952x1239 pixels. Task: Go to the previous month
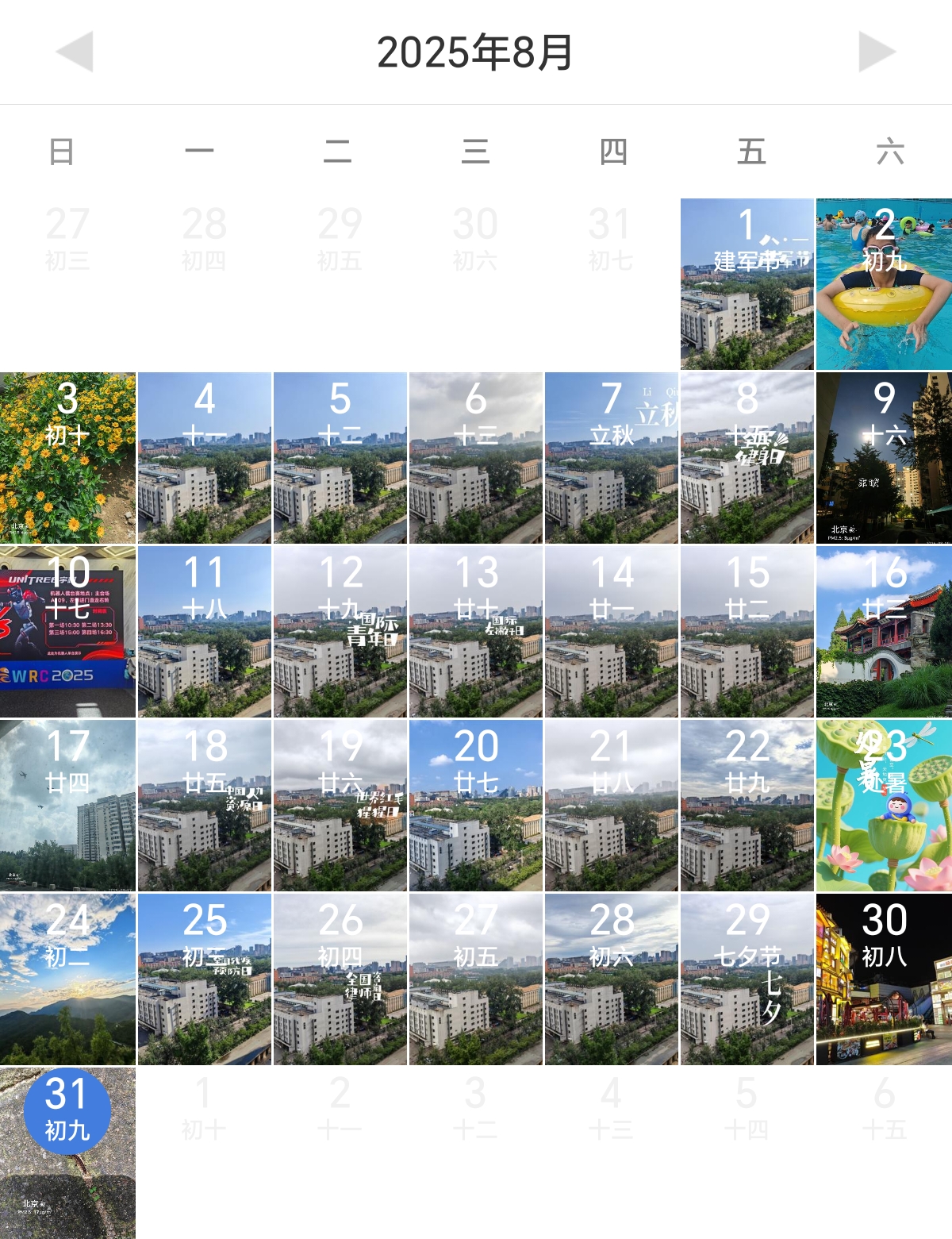[75, 52]
